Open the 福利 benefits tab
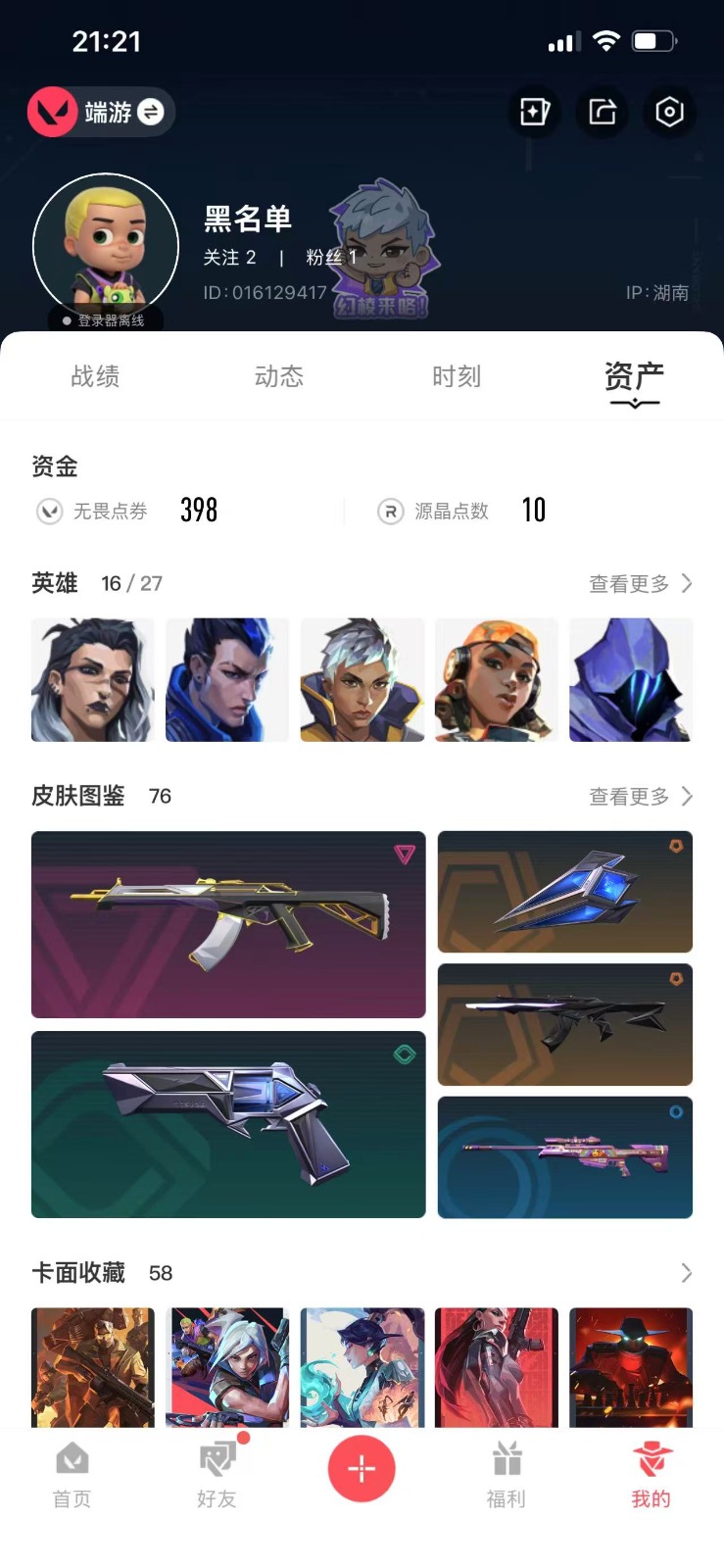The width and height of the screenshot is (724, 1568). click(x=507, y=1474)
